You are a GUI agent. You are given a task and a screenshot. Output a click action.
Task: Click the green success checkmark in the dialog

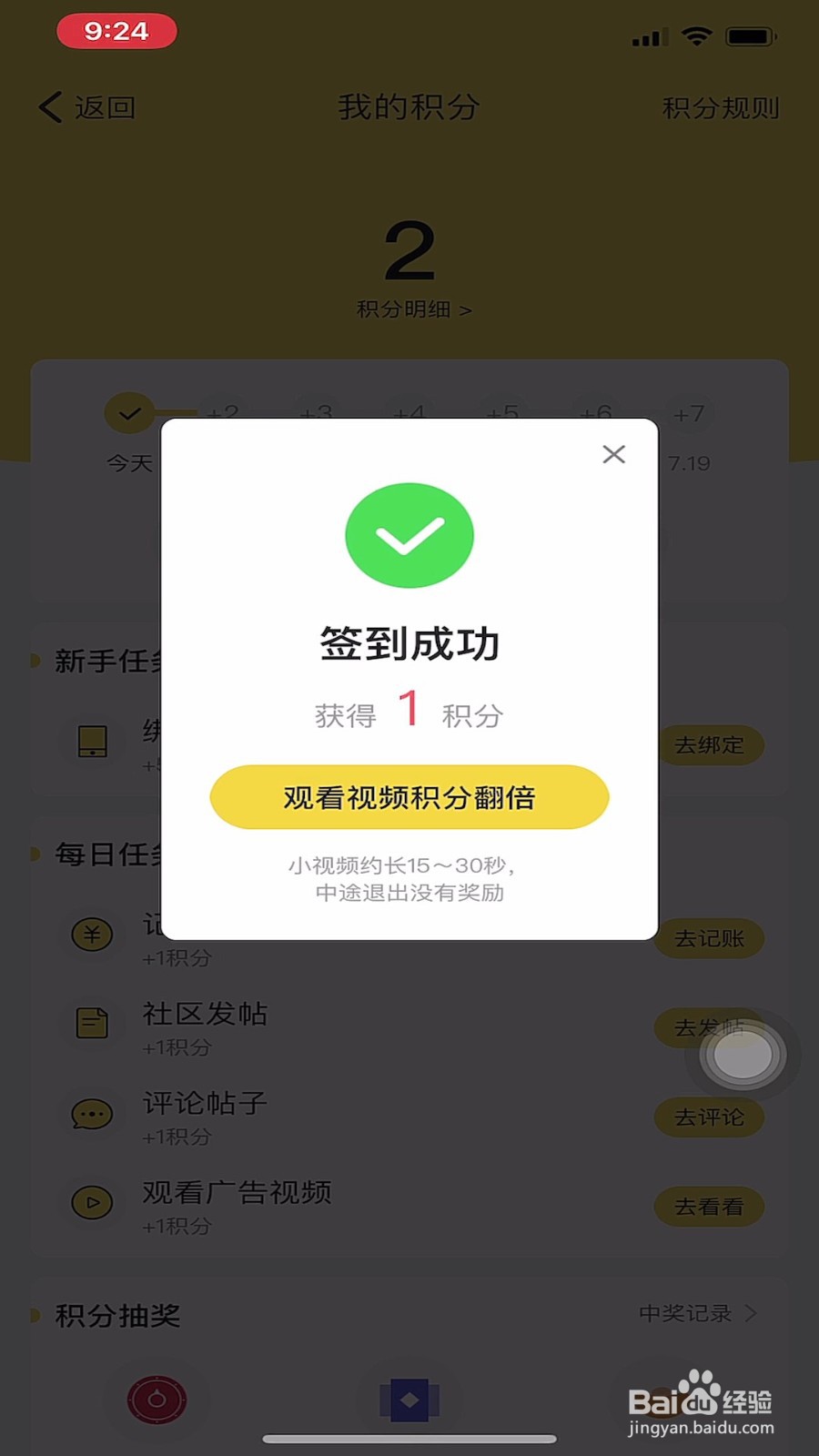pyautogui.click(x=409, y=535)
